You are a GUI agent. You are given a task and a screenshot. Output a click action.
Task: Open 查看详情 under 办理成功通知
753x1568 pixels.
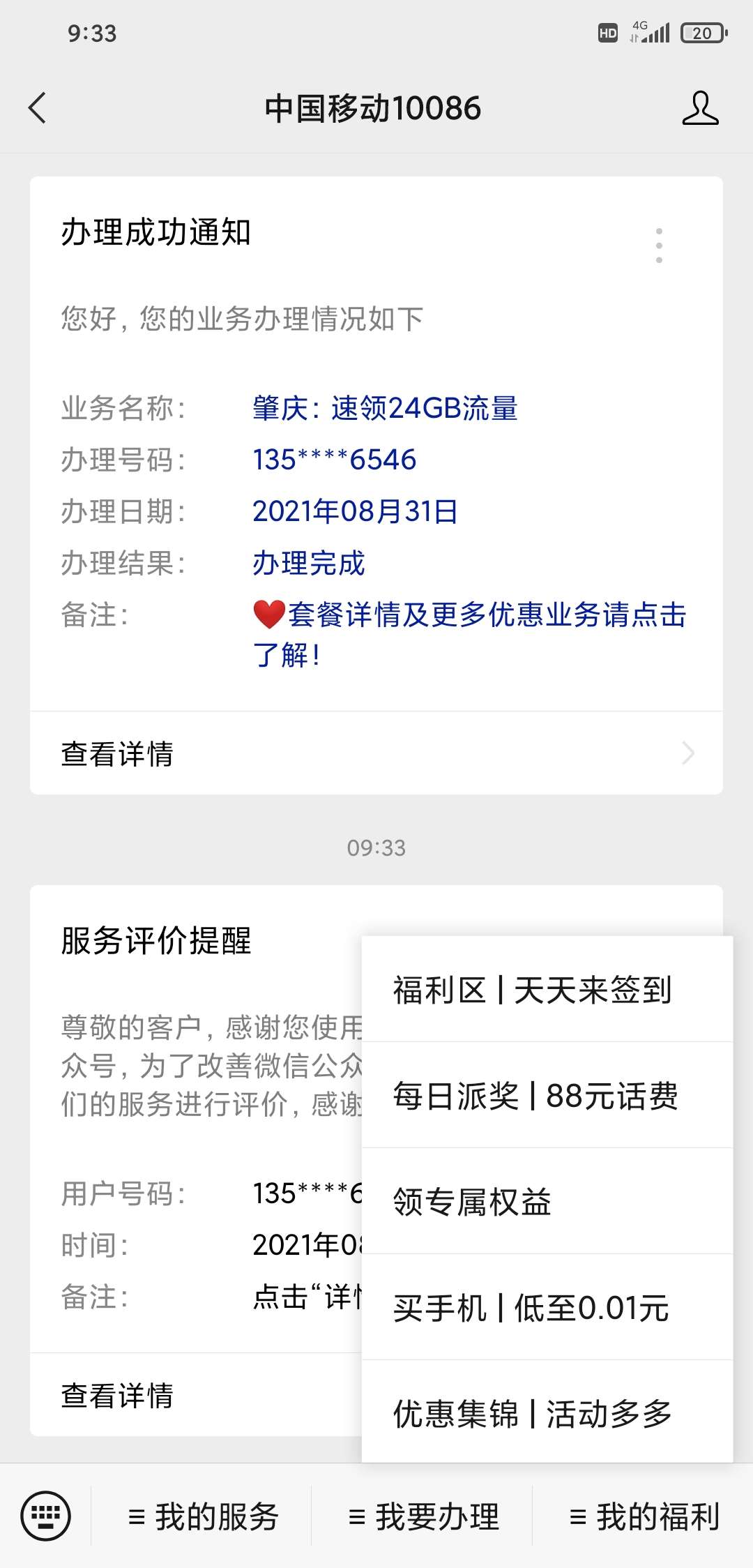[376, 753]
